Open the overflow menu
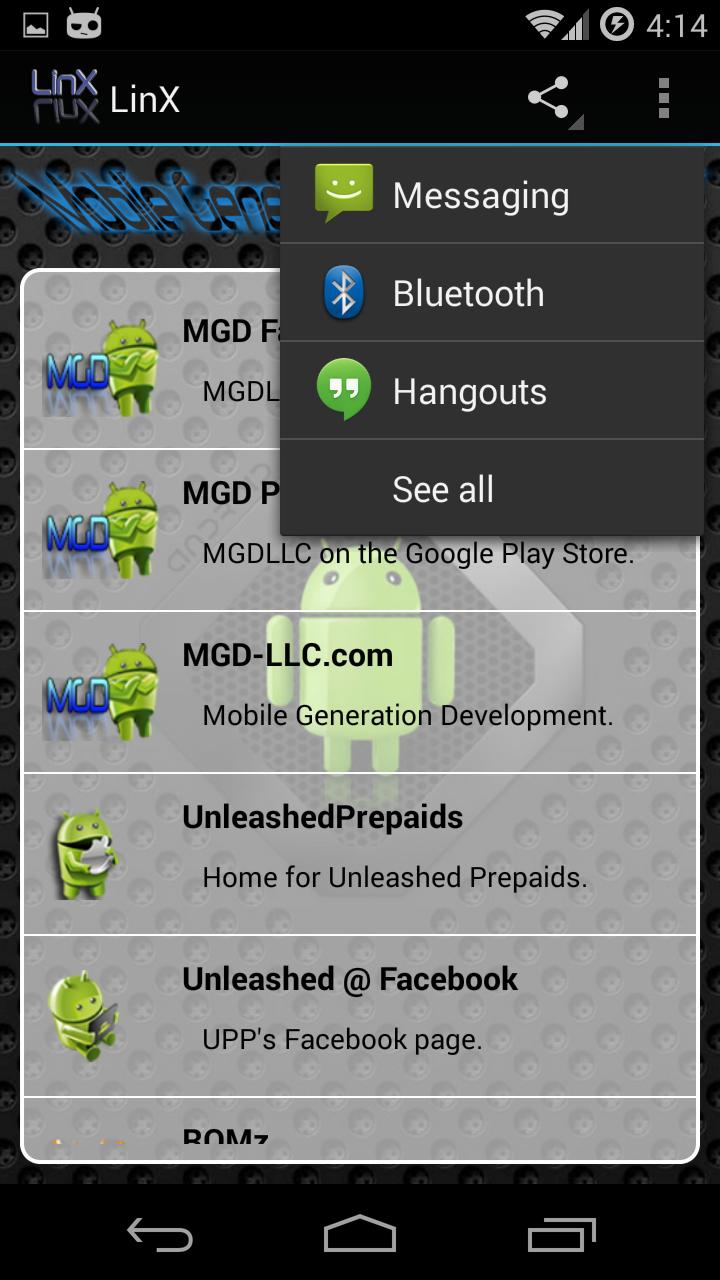This screenshot has width=720, height=1280. coord(663,99)
